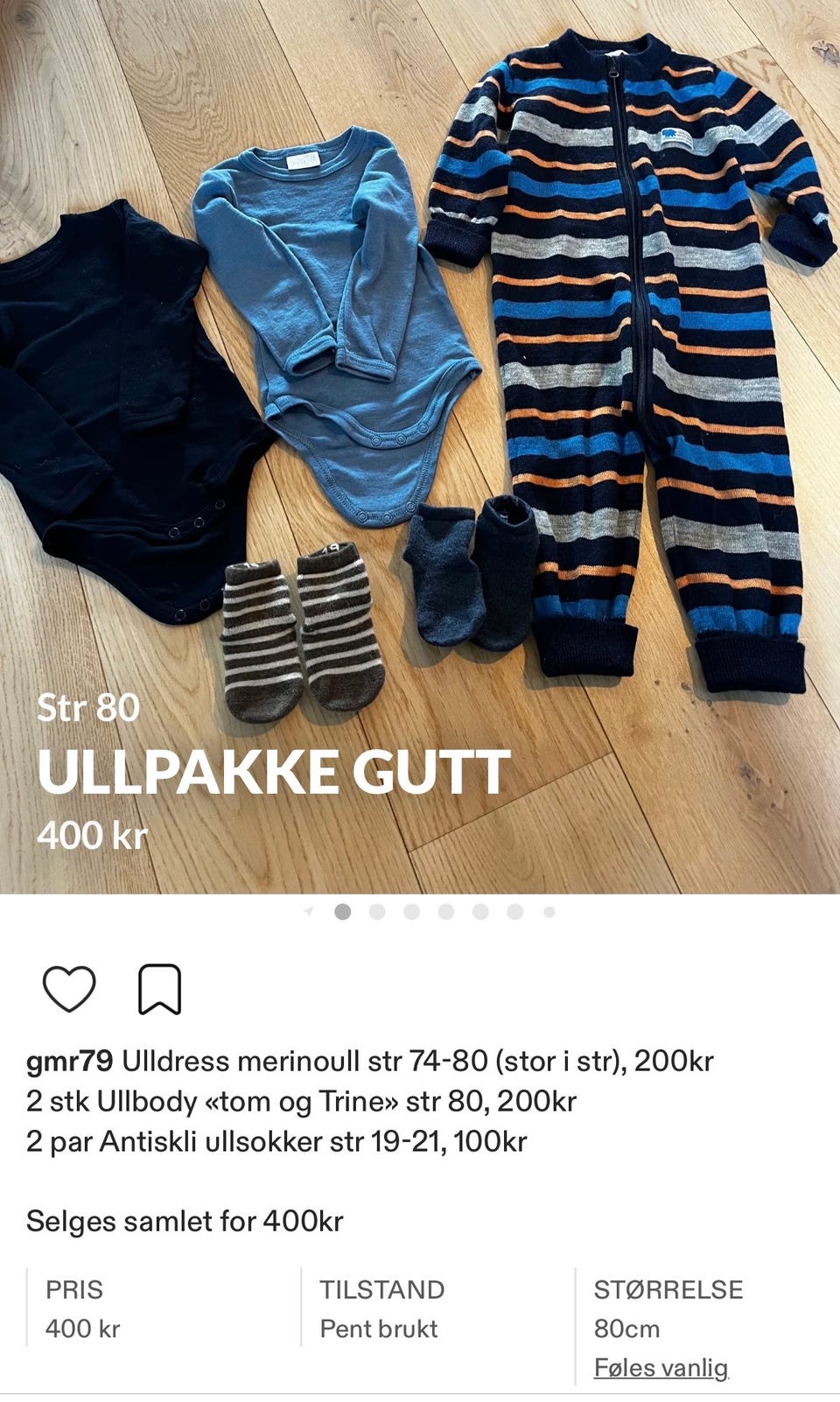Image resolution: width=840 pixels, height=1402 pixels.
Task: Select the fourth carousel dot
Action: pos(444,911)
